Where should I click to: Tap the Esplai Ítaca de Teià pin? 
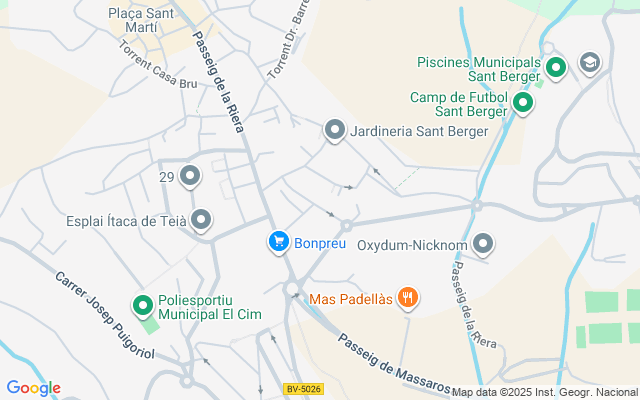(202, 220)
